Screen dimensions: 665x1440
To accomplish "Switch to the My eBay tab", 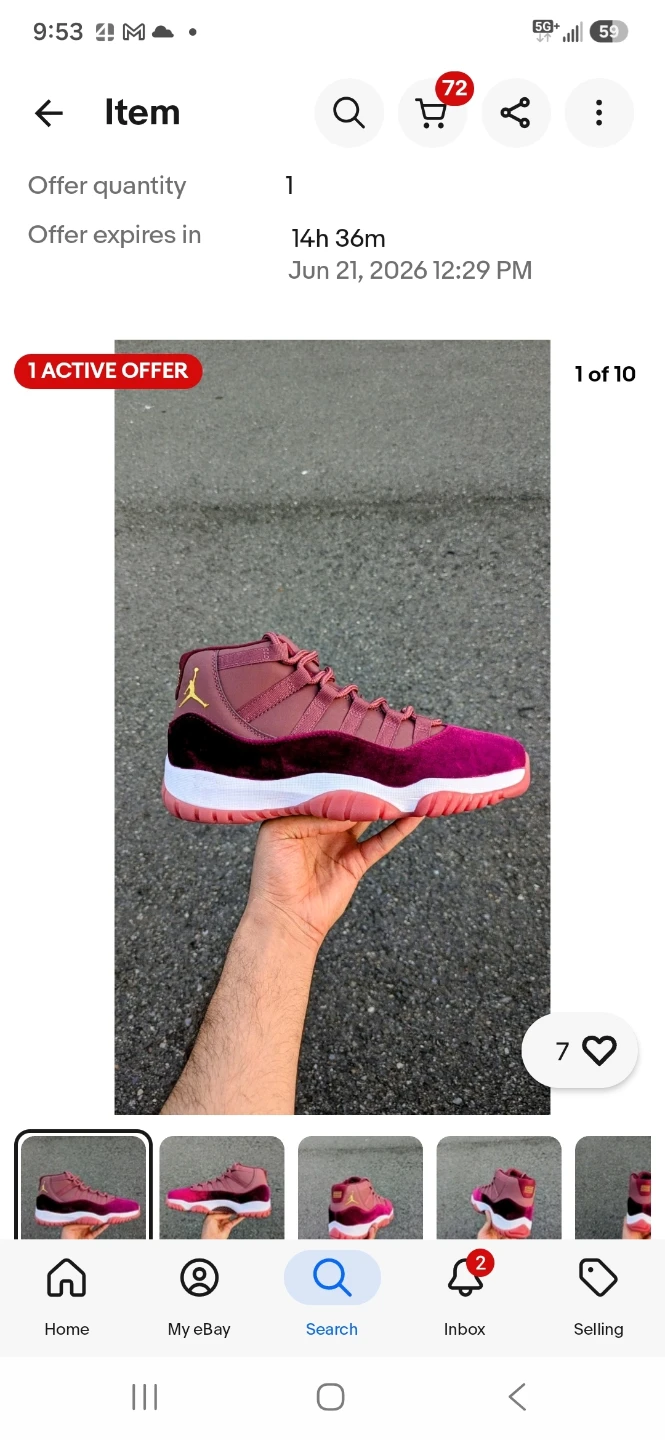I will 199,1297.
